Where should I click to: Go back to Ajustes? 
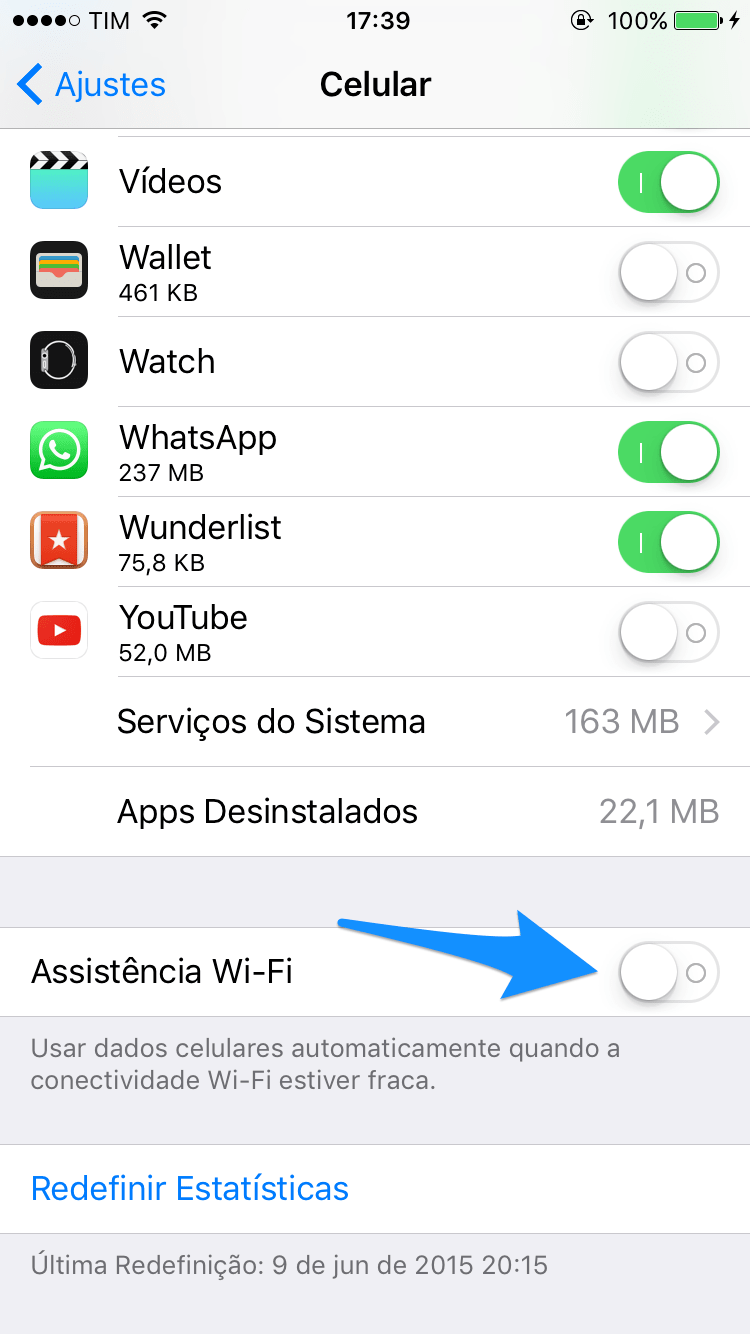pyautogui.click(x=92, y=85)
